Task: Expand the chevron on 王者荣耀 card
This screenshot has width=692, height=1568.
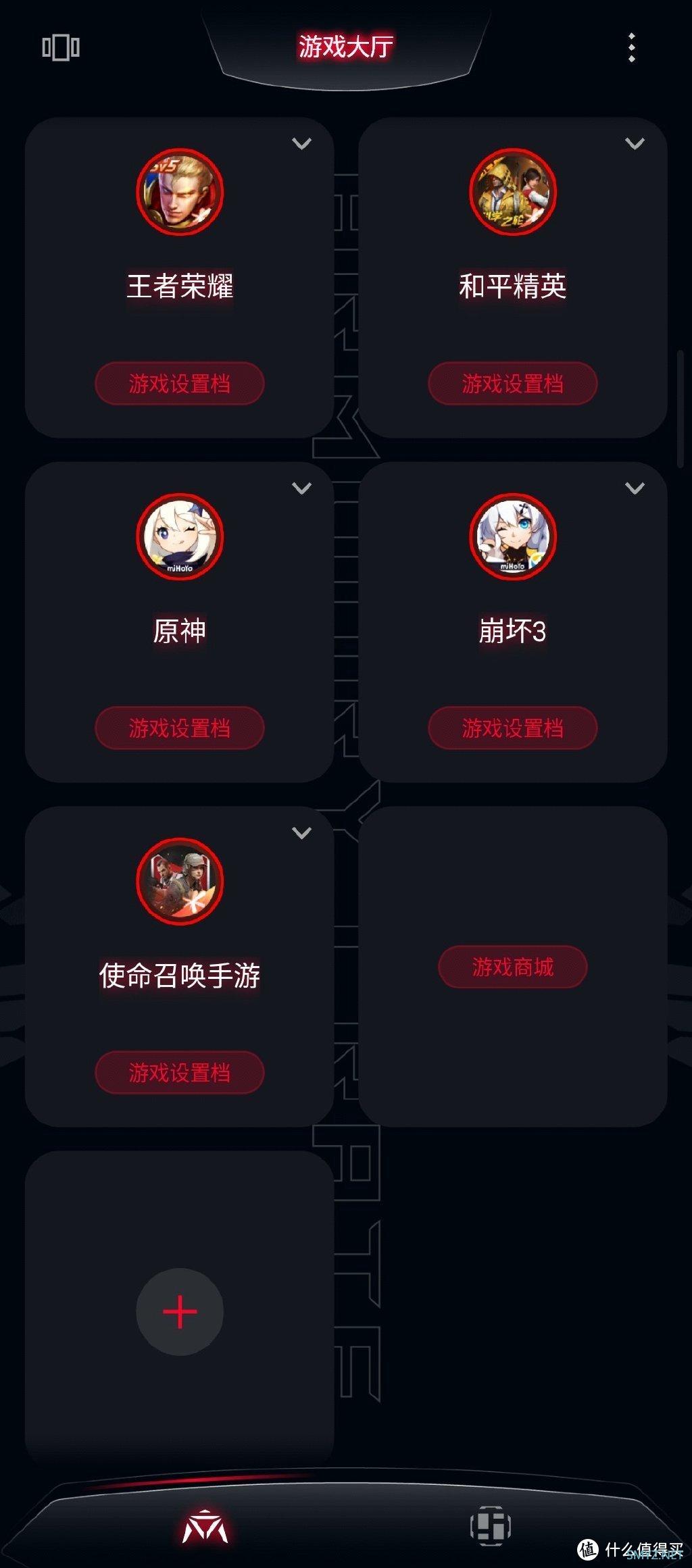Action: 301,144
